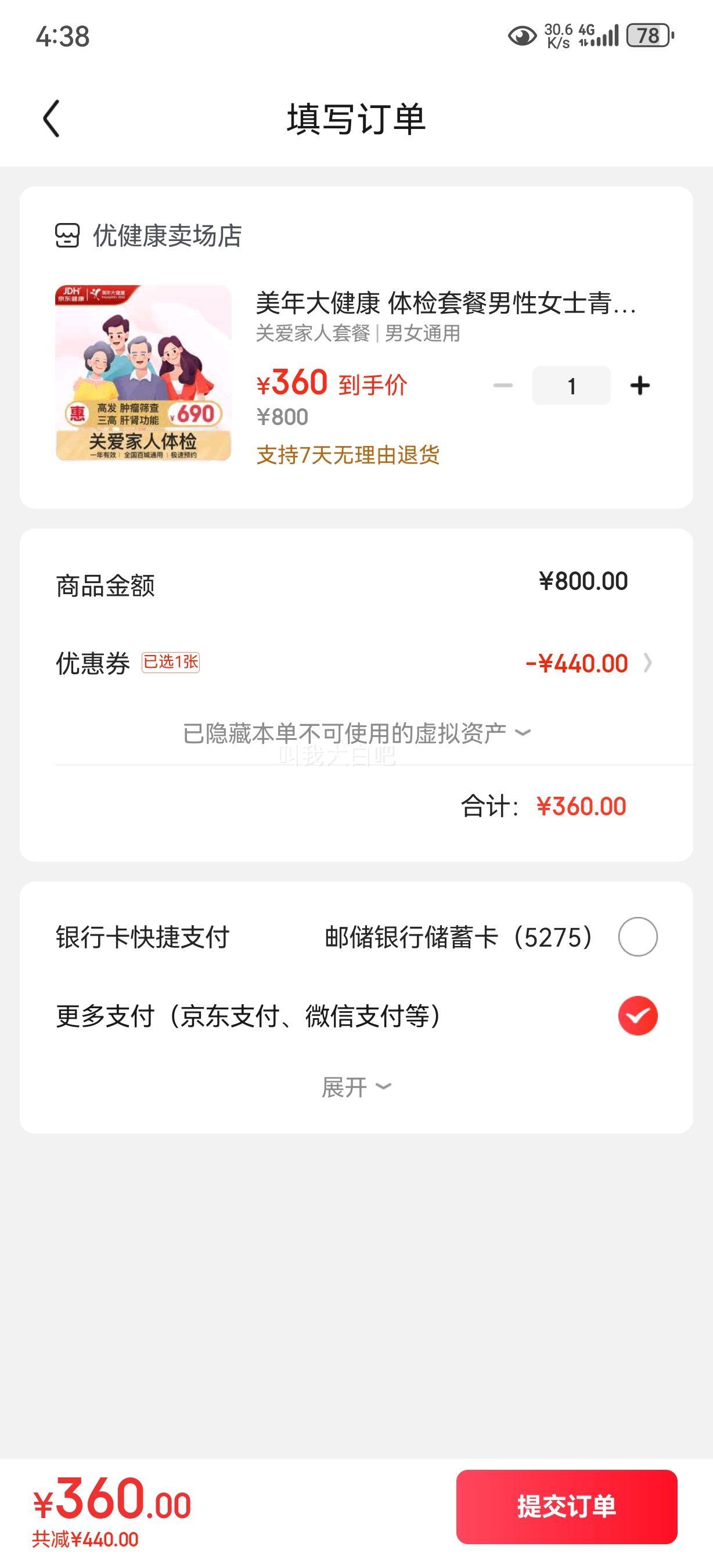Open the 美年大健康 product image
The width and height of the screenshot is (713, 1568).
143,373
